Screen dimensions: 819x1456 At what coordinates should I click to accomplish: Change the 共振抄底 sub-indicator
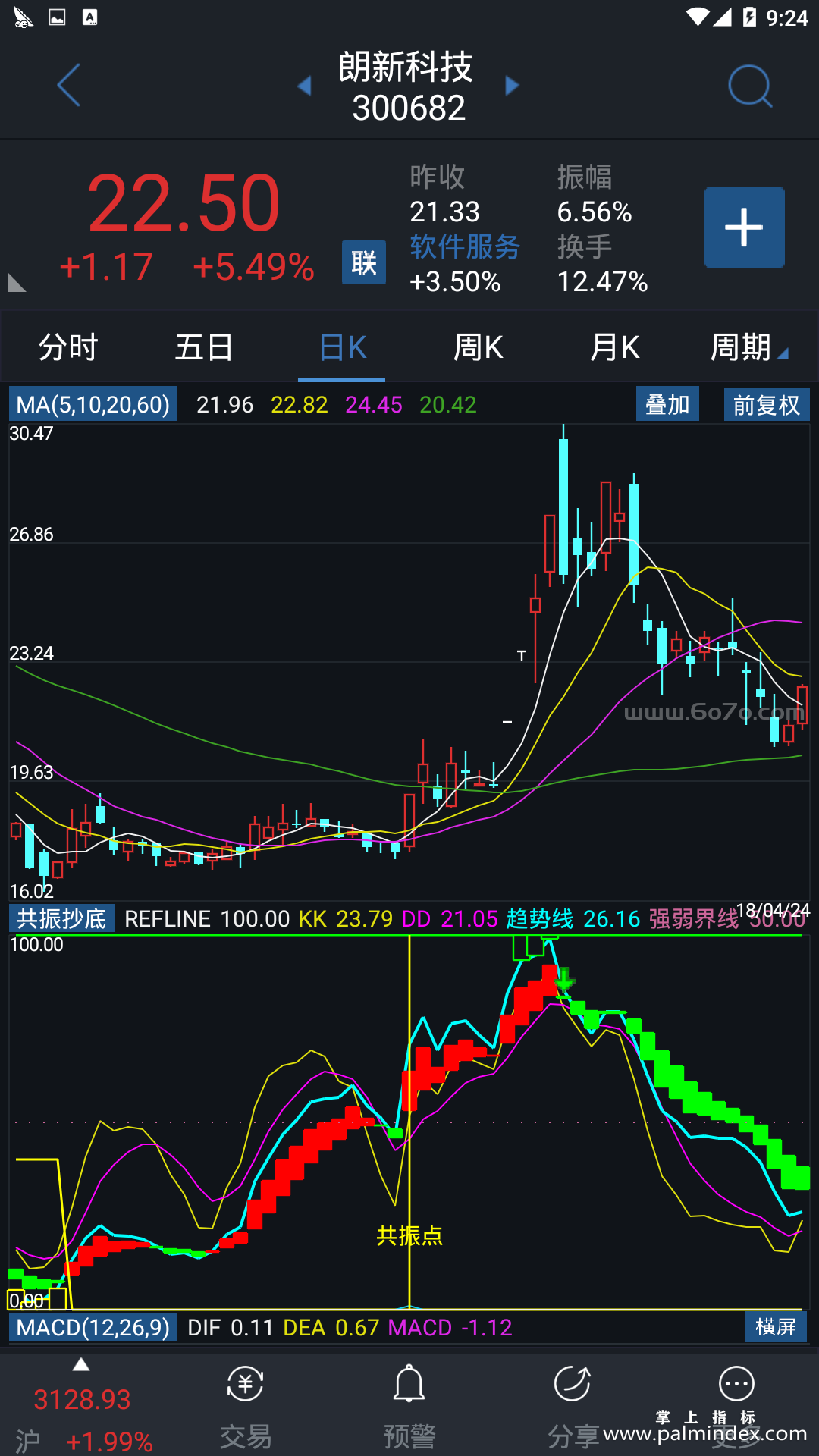pos(61,918)
